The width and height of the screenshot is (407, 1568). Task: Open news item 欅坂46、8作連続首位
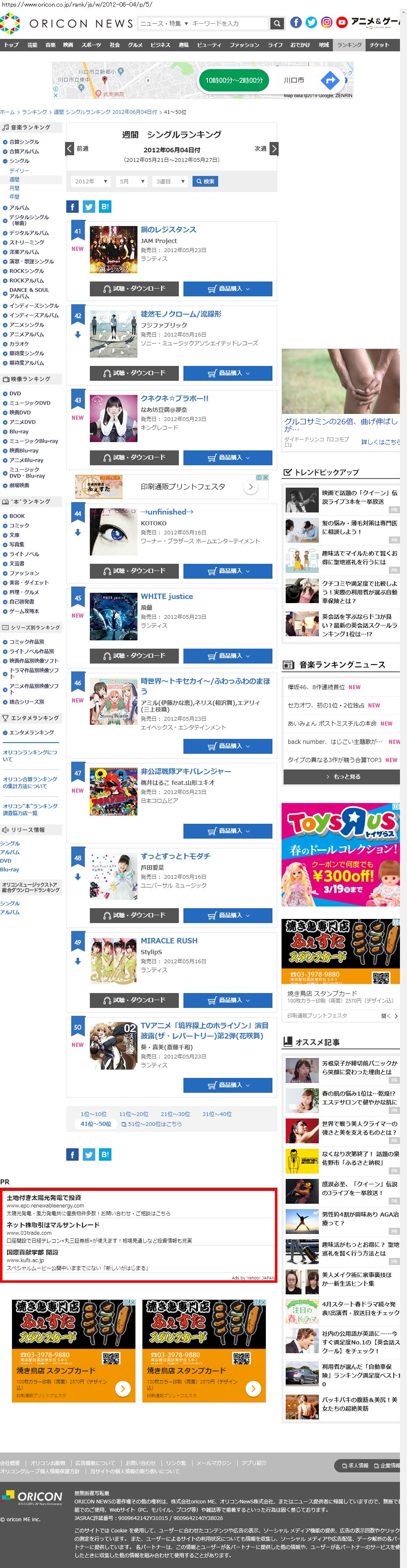tap(315, 687)
